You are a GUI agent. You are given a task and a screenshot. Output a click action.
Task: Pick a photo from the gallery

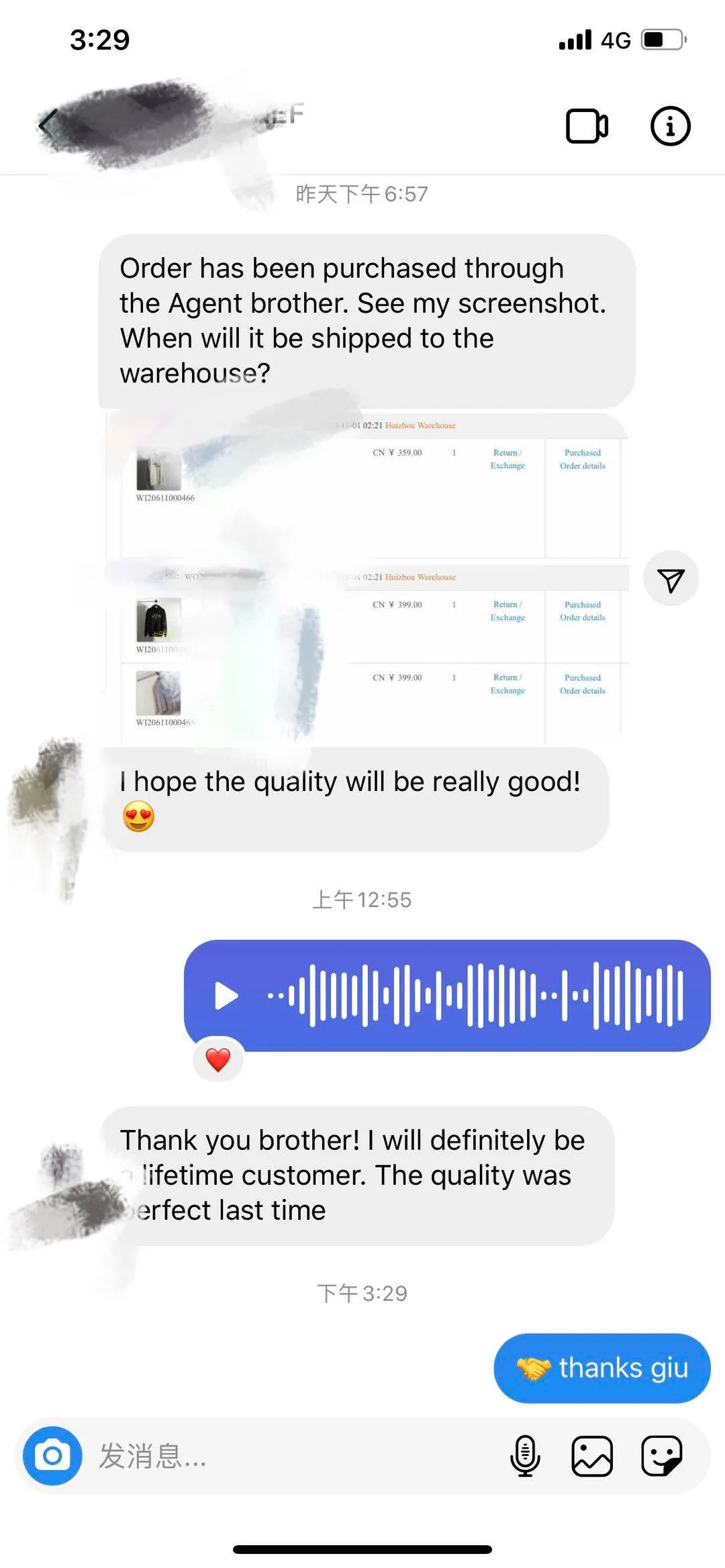click(591, 1457)
